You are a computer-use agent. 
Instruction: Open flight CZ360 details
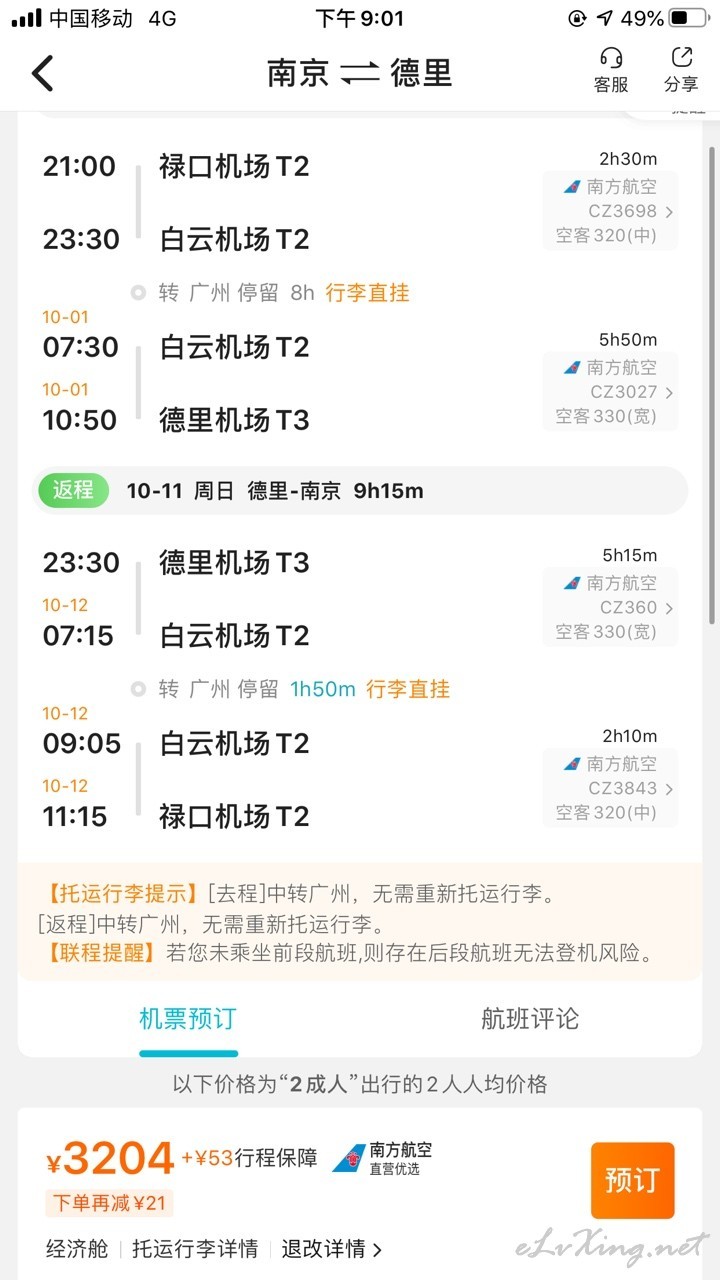tap(610, 607)
